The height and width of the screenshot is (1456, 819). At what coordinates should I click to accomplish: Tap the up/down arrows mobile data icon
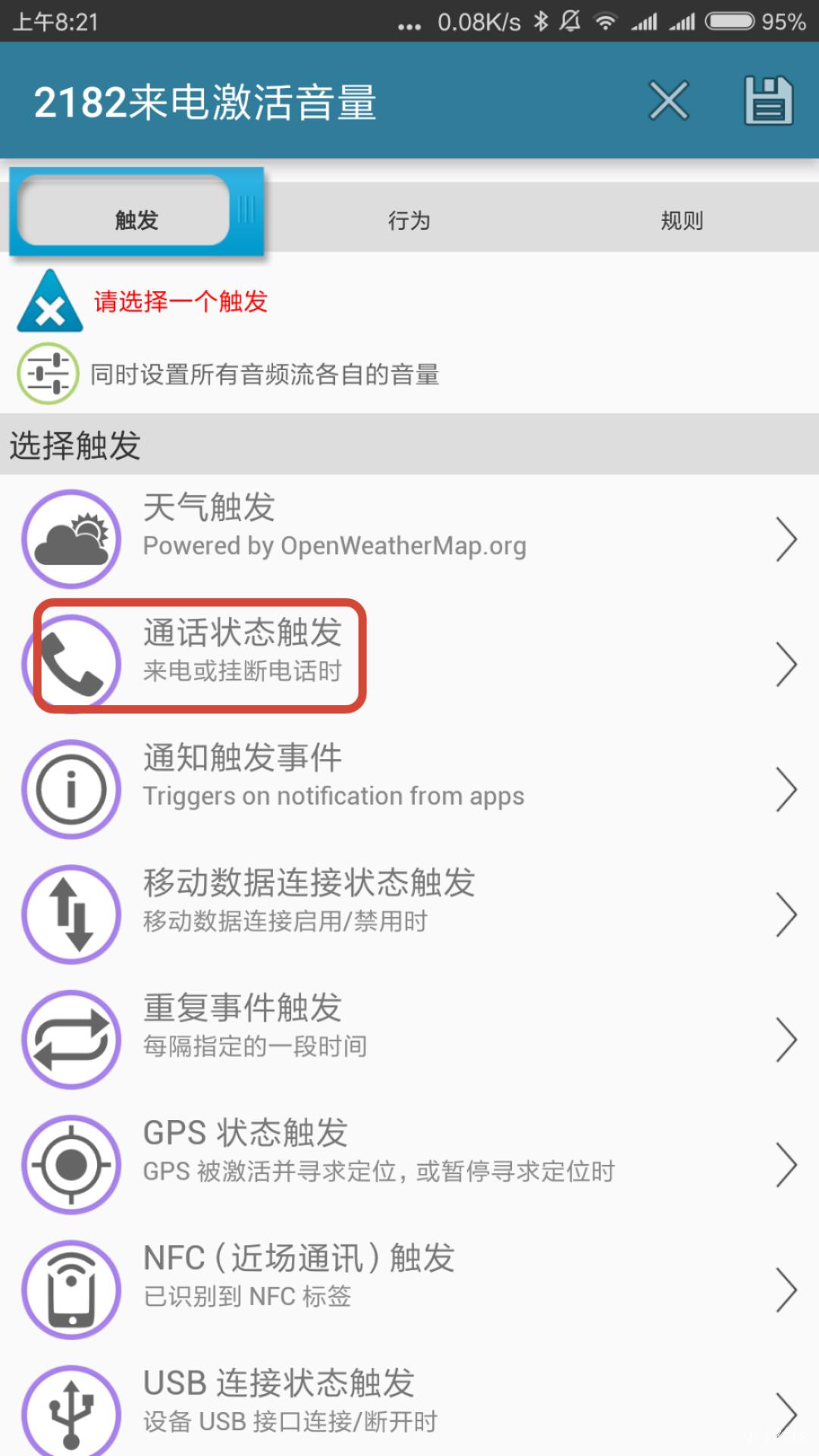coord(71,912)
